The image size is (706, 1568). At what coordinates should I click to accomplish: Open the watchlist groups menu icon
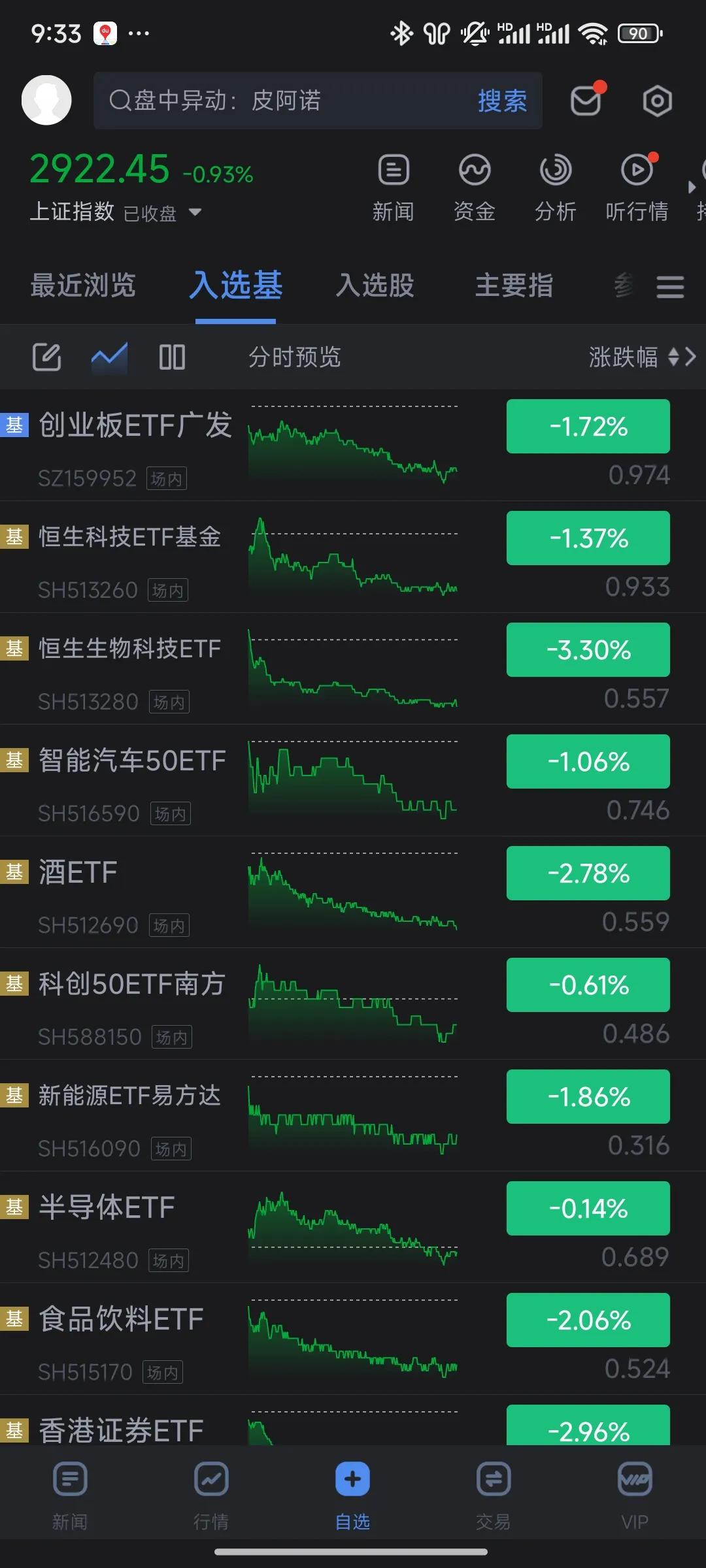click(x=670, y=286)
